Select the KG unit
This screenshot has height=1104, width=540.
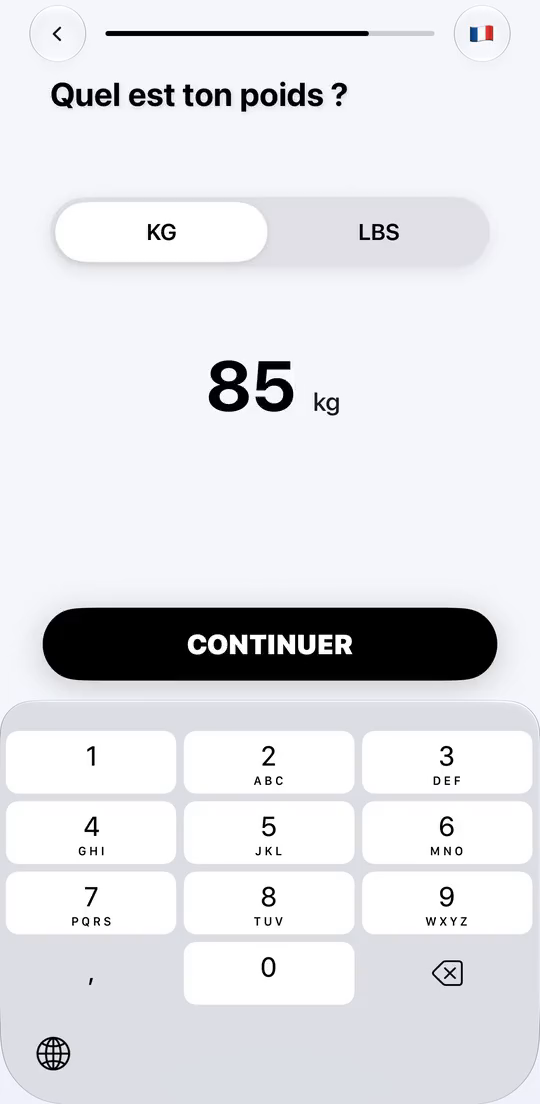[161, 232]
